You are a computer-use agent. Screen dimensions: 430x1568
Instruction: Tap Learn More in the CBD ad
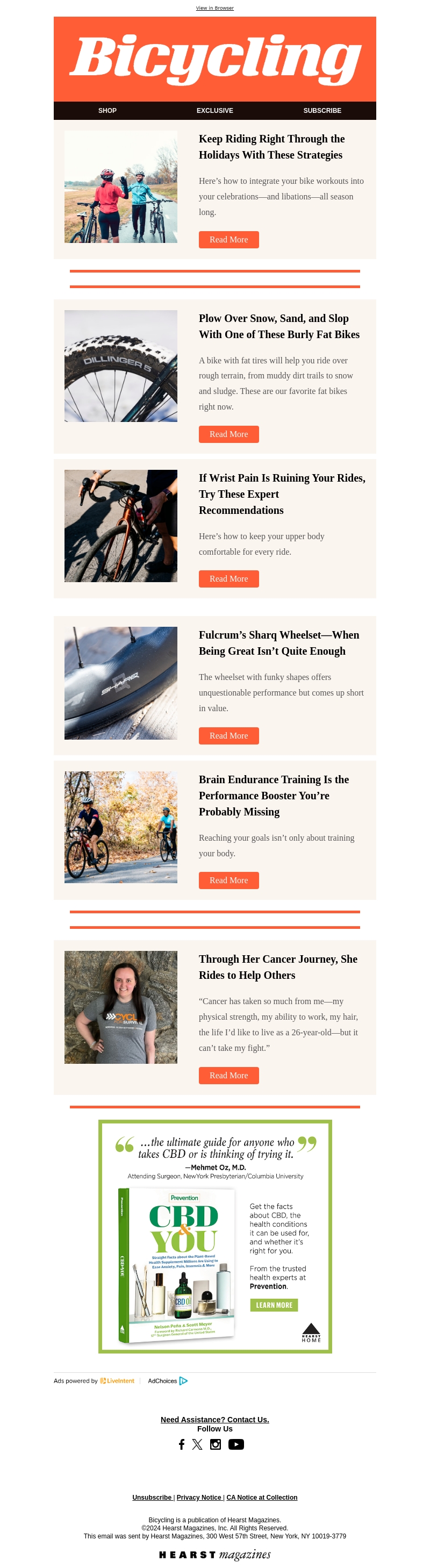tap(274, 1305)
